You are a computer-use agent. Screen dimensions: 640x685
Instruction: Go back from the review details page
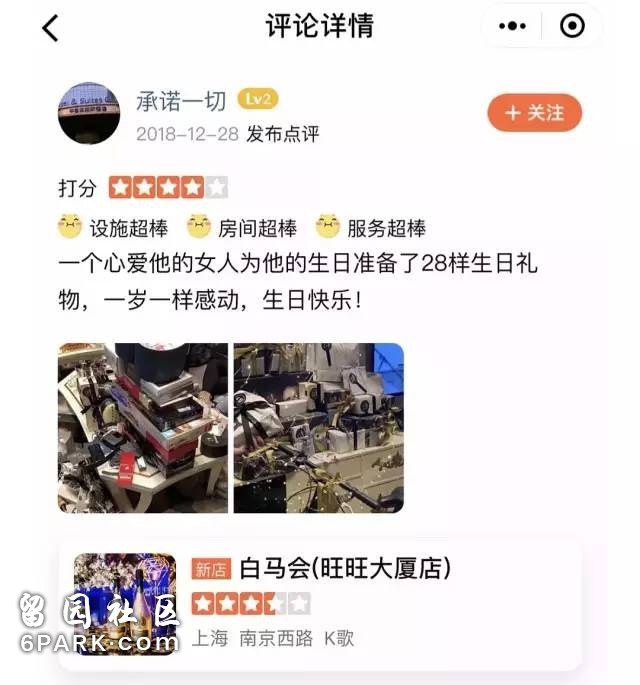pos(51,27)
